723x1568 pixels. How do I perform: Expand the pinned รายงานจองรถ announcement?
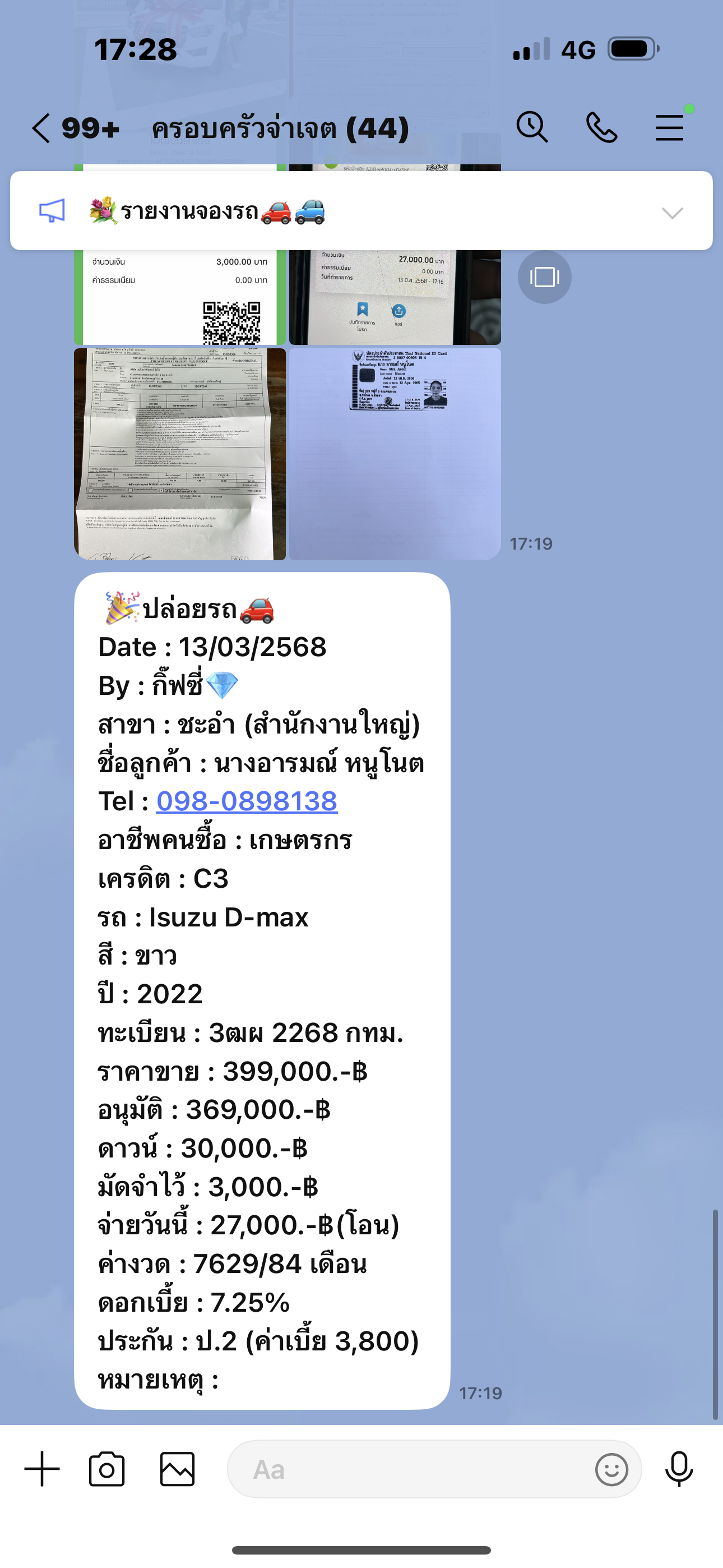tap(672, 213)
